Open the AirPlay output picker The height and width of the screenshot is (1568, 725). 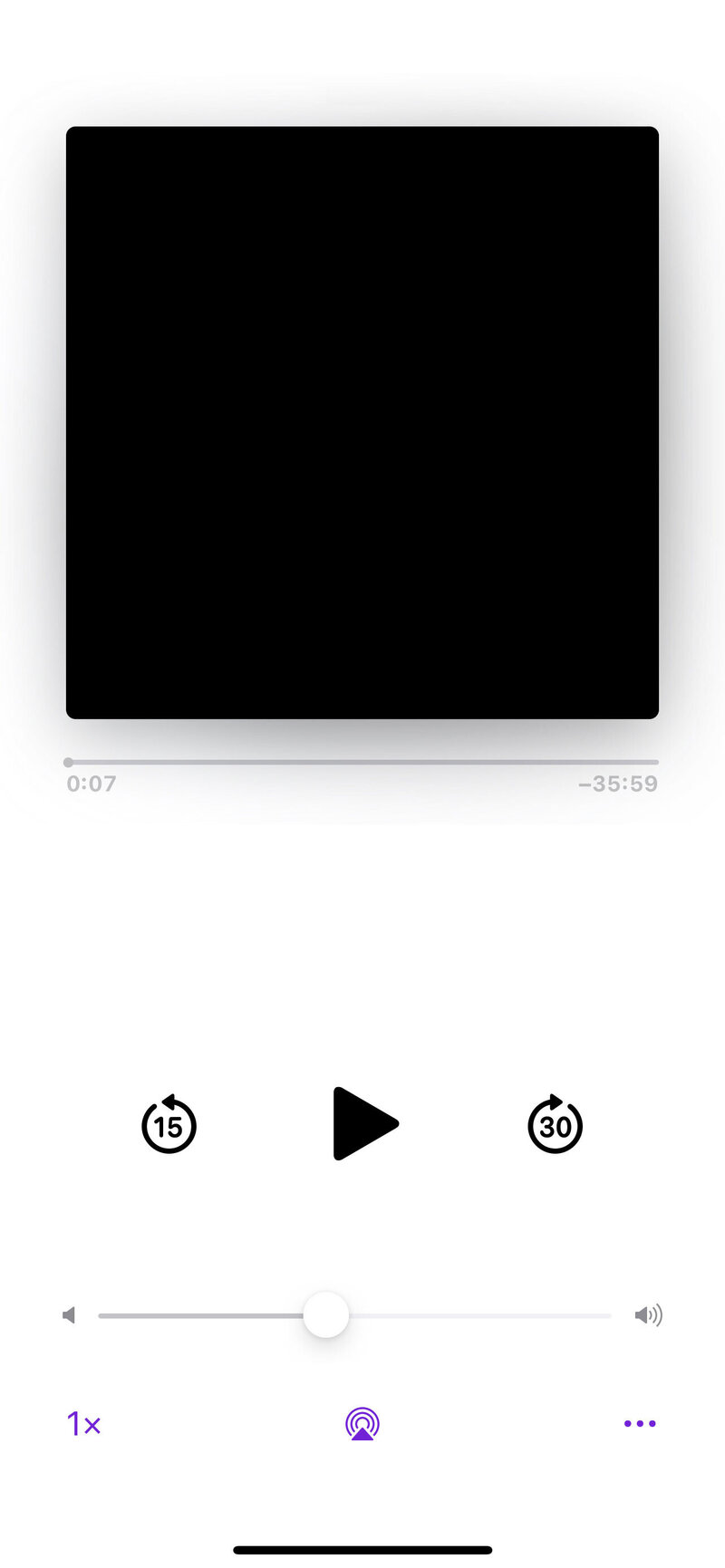pos(362,1424)
